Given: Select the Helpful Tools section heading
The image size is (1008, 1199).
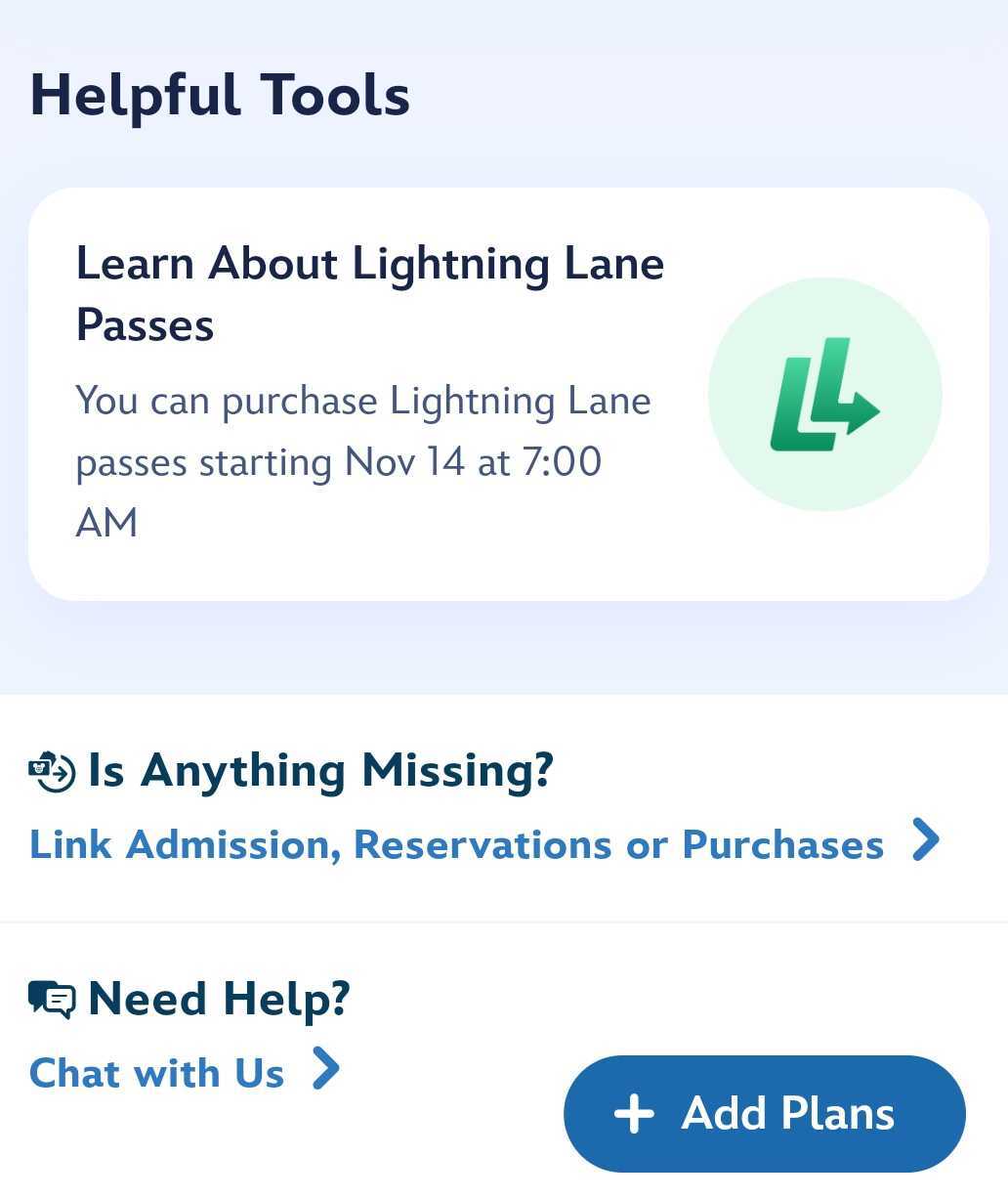Looking at the screenshot, I should (219, 94).
